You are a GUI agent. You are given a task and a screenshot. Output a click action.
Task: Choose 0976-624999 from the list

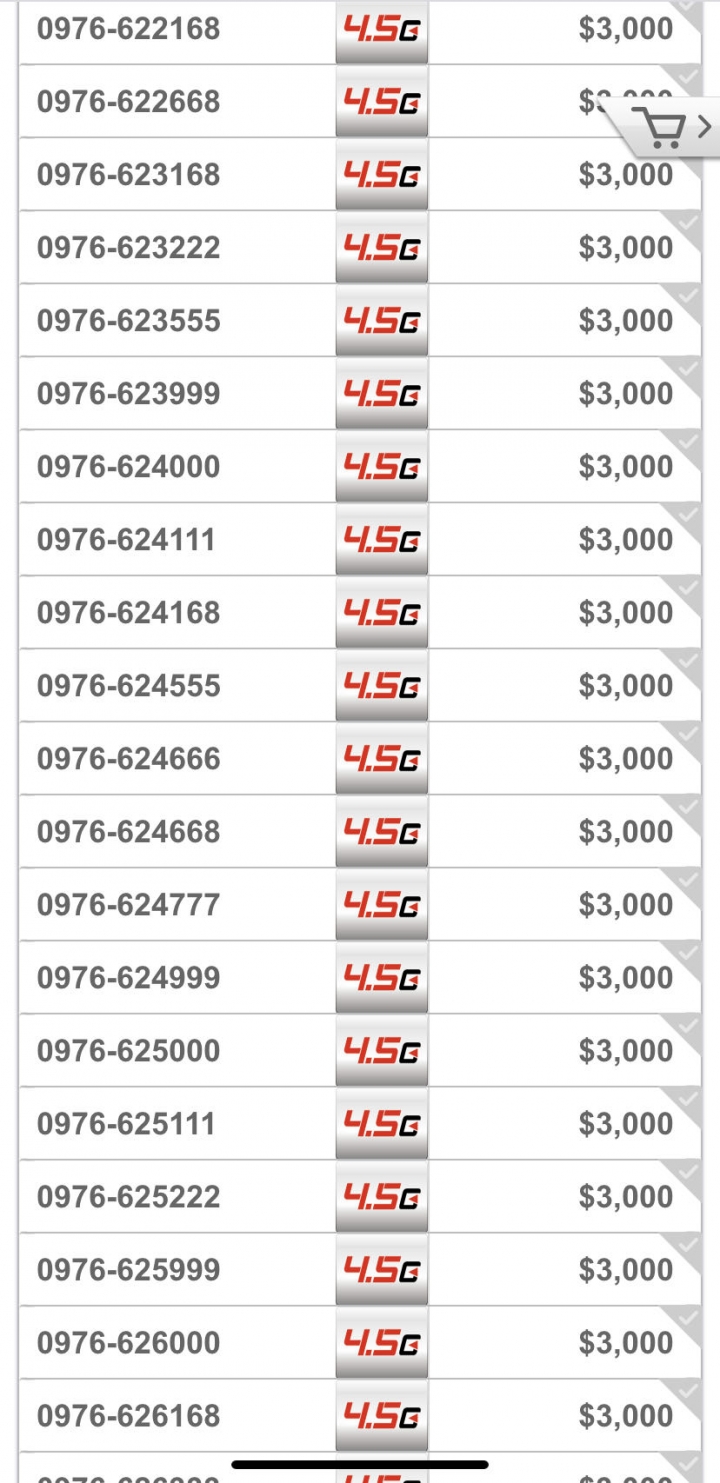[360, 977]
